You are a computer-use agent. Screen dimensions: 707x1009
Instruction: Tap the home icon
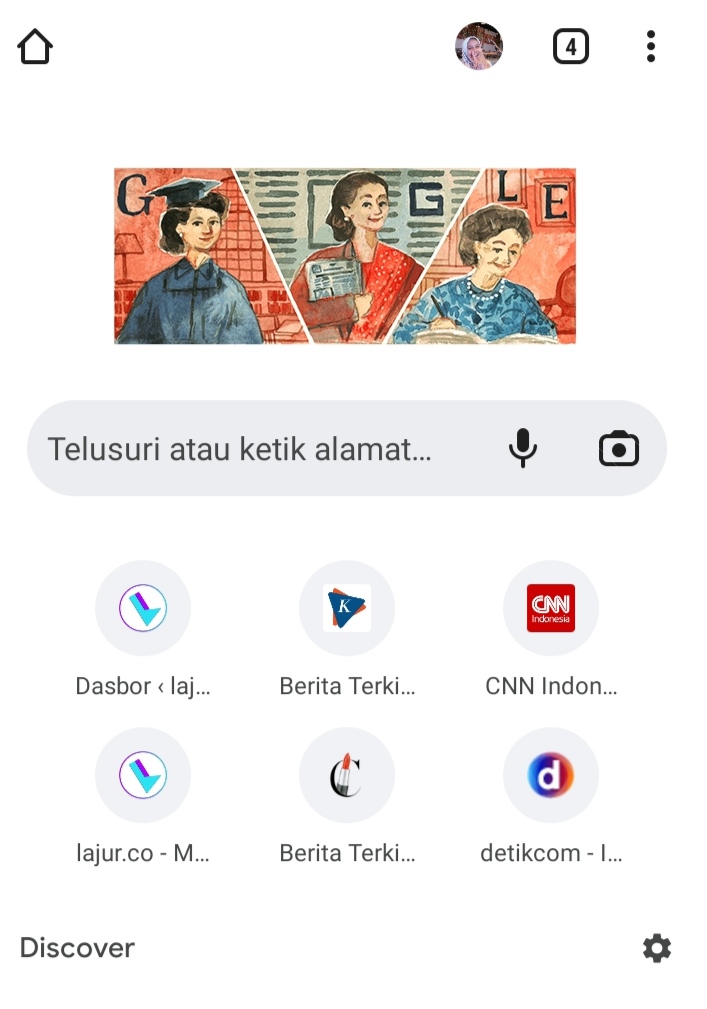(35, 47)
